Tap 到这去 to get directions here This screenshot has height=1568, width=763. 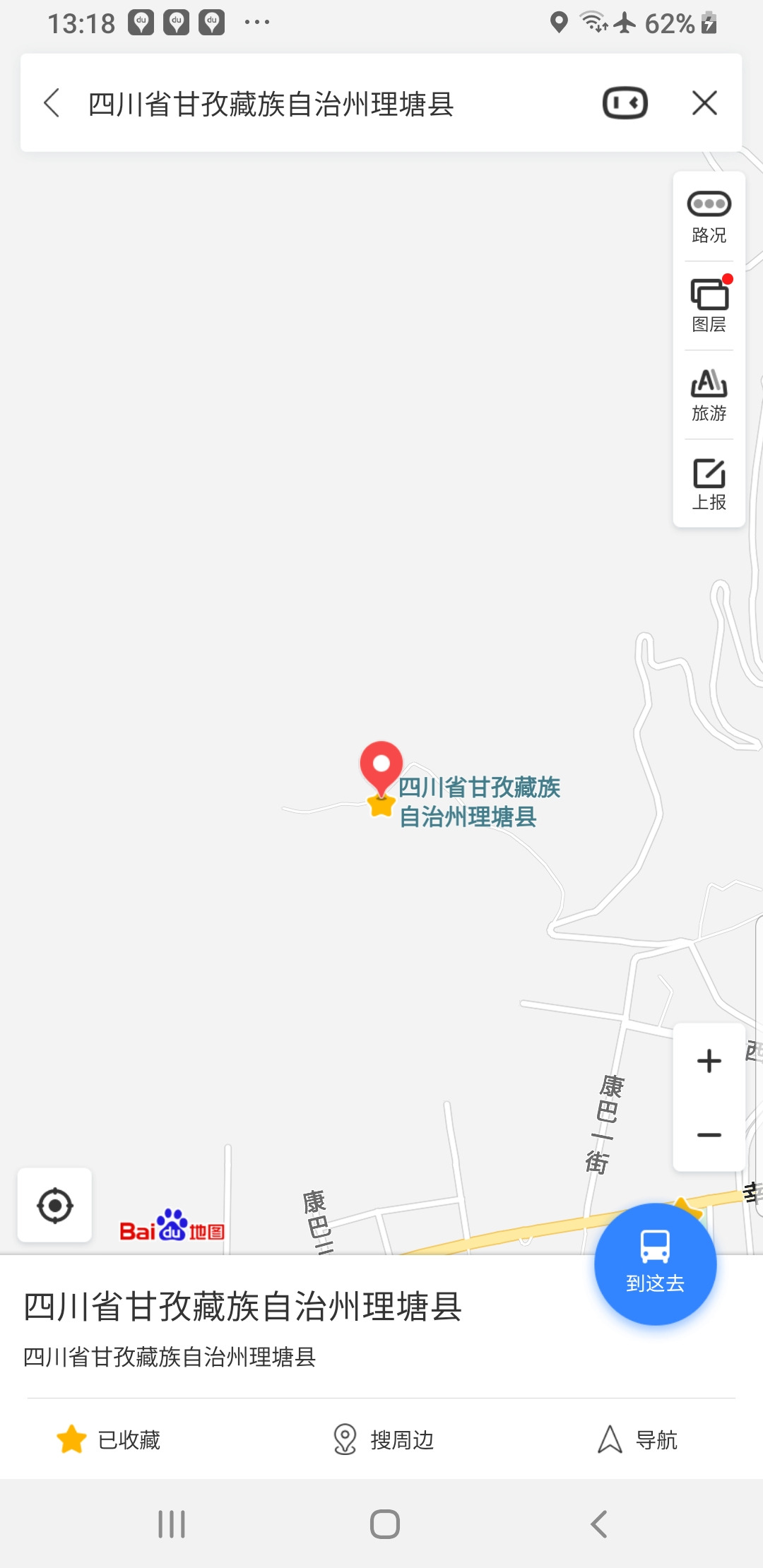[x=655, y=1264]
